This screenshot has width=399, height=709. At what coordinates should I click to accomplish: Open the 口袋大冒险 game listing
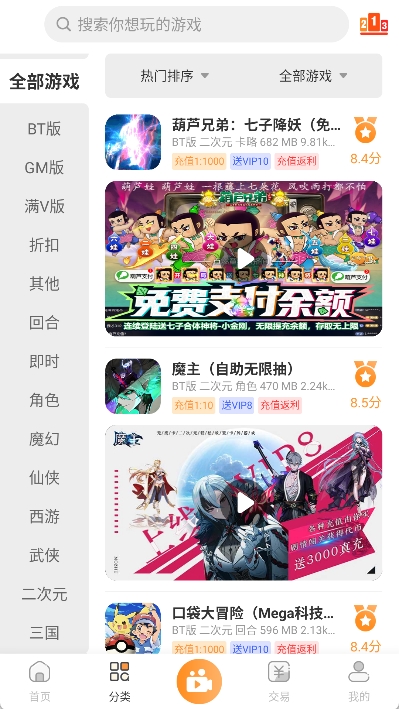click(x=243, y=629)
